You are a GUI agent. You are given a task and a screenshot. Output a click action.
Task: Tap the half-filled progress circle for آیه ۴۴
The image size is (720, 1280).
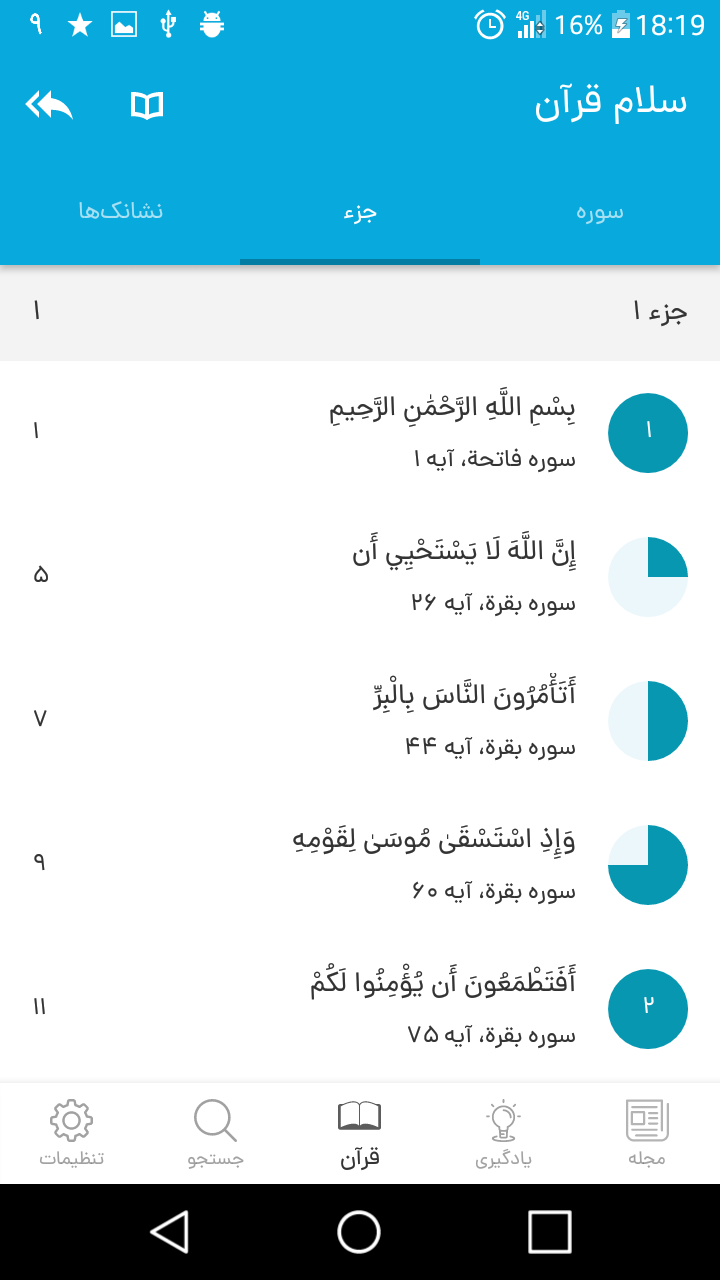coord(647,720)
